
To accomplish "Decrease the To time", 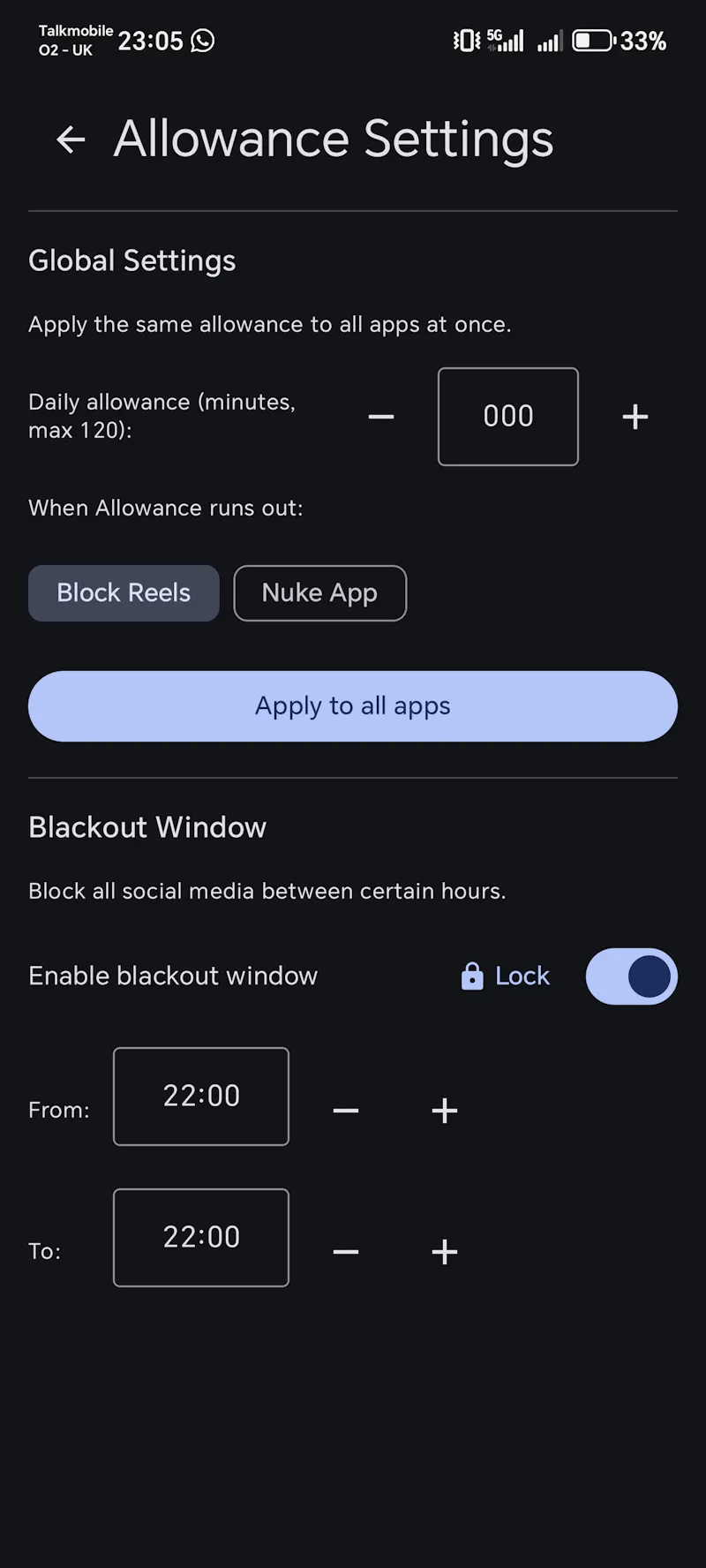I will [346, 1252].
